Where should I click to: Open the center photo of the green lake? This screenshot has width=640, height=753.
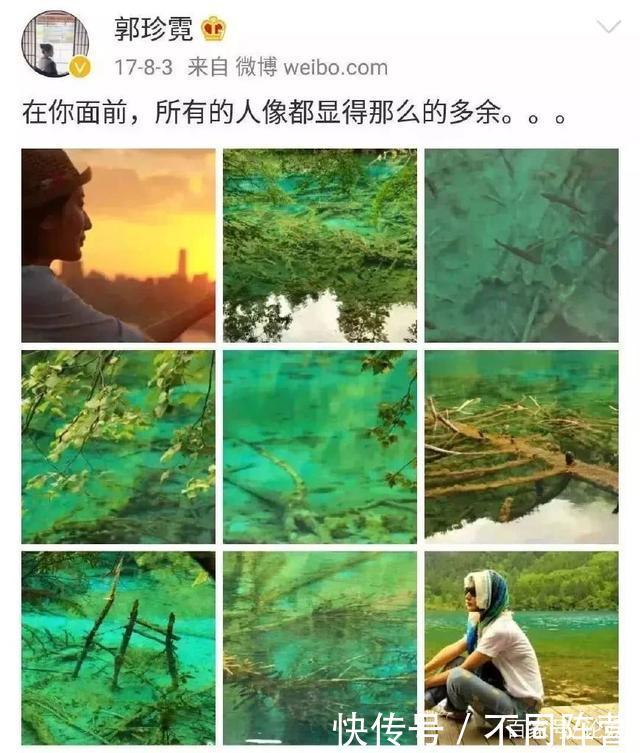coord(320,447)
